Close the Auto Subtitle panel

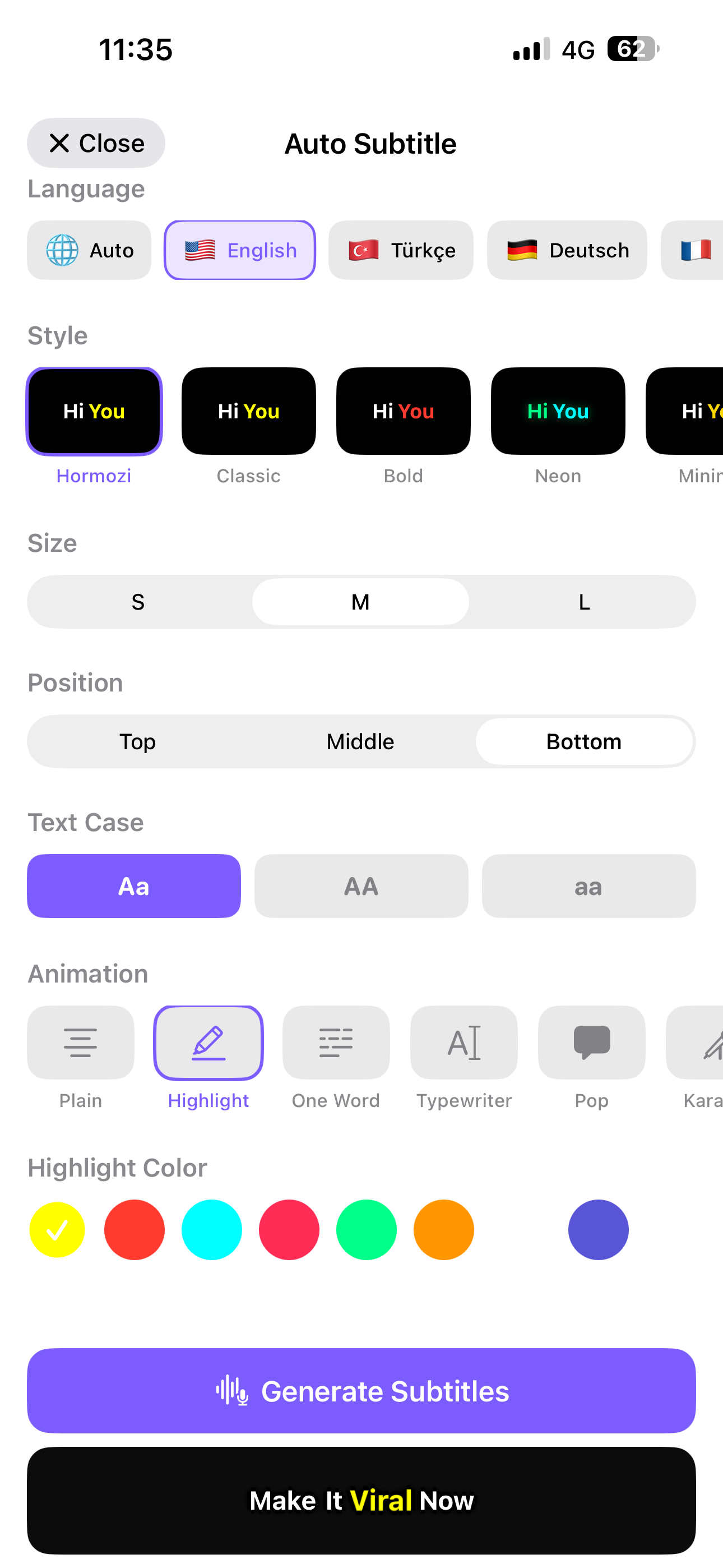[x=95, y=143]
